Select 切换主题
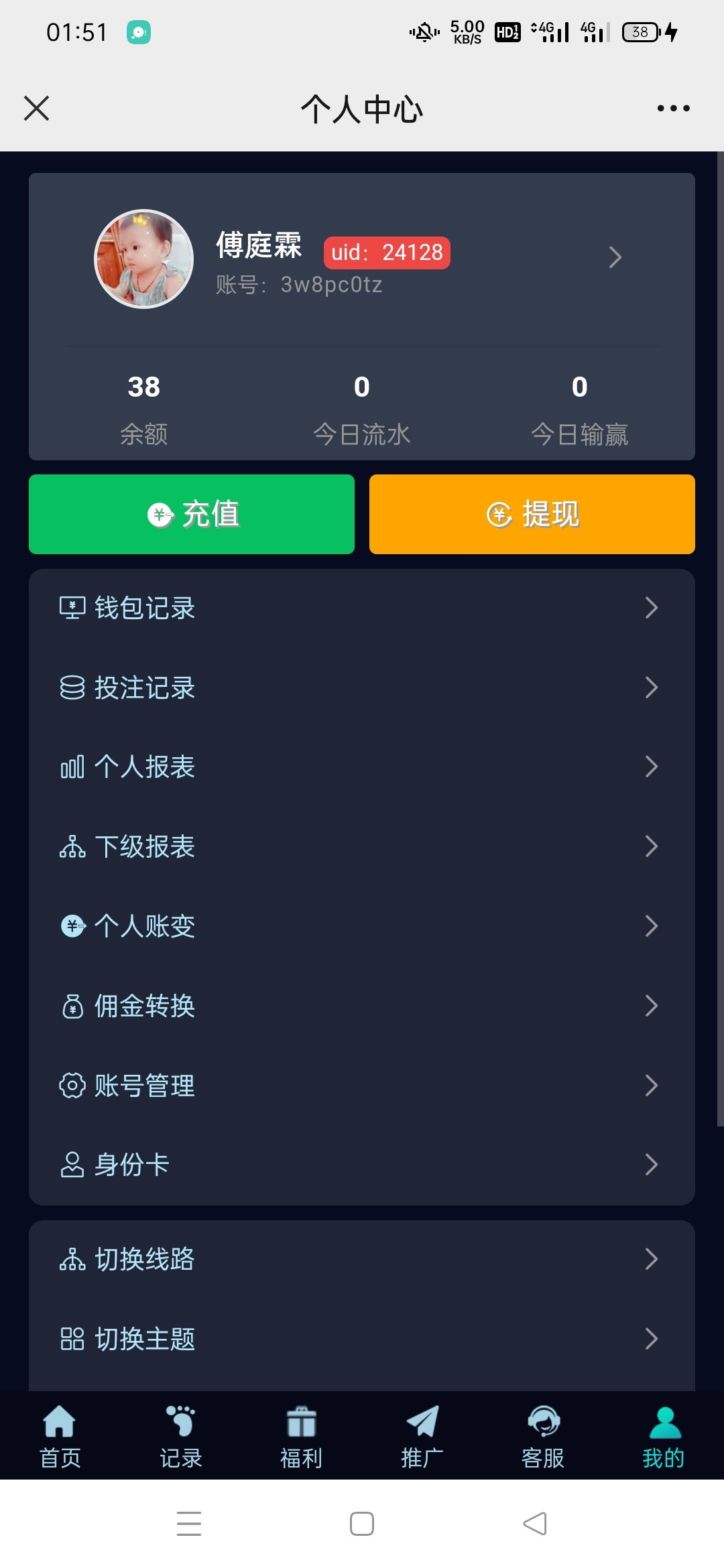The height and width of the screenshot is (1568, 724). (x=361, y=1339)
